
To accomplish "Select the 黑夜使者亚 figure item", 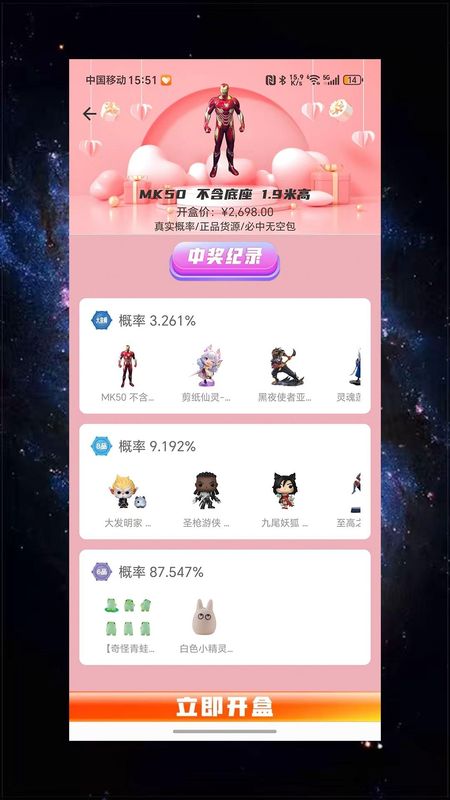I will point(285,374).
